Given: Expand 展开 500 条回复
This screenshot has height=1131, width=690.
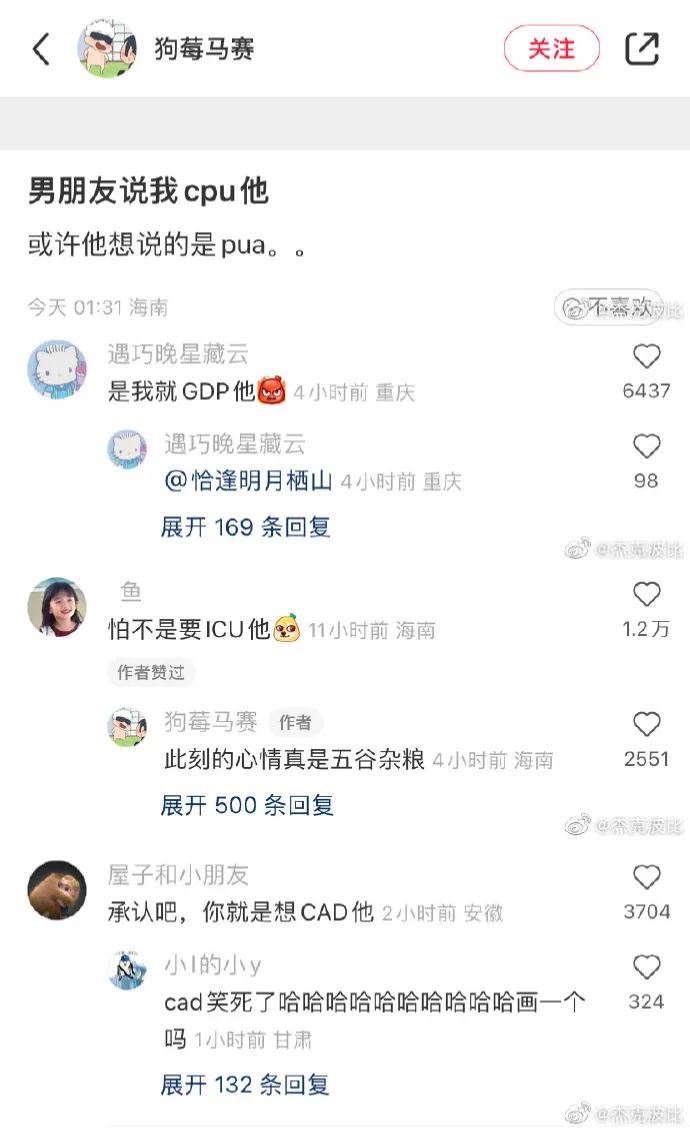Looking at the screenshot, I should point(247,805).
